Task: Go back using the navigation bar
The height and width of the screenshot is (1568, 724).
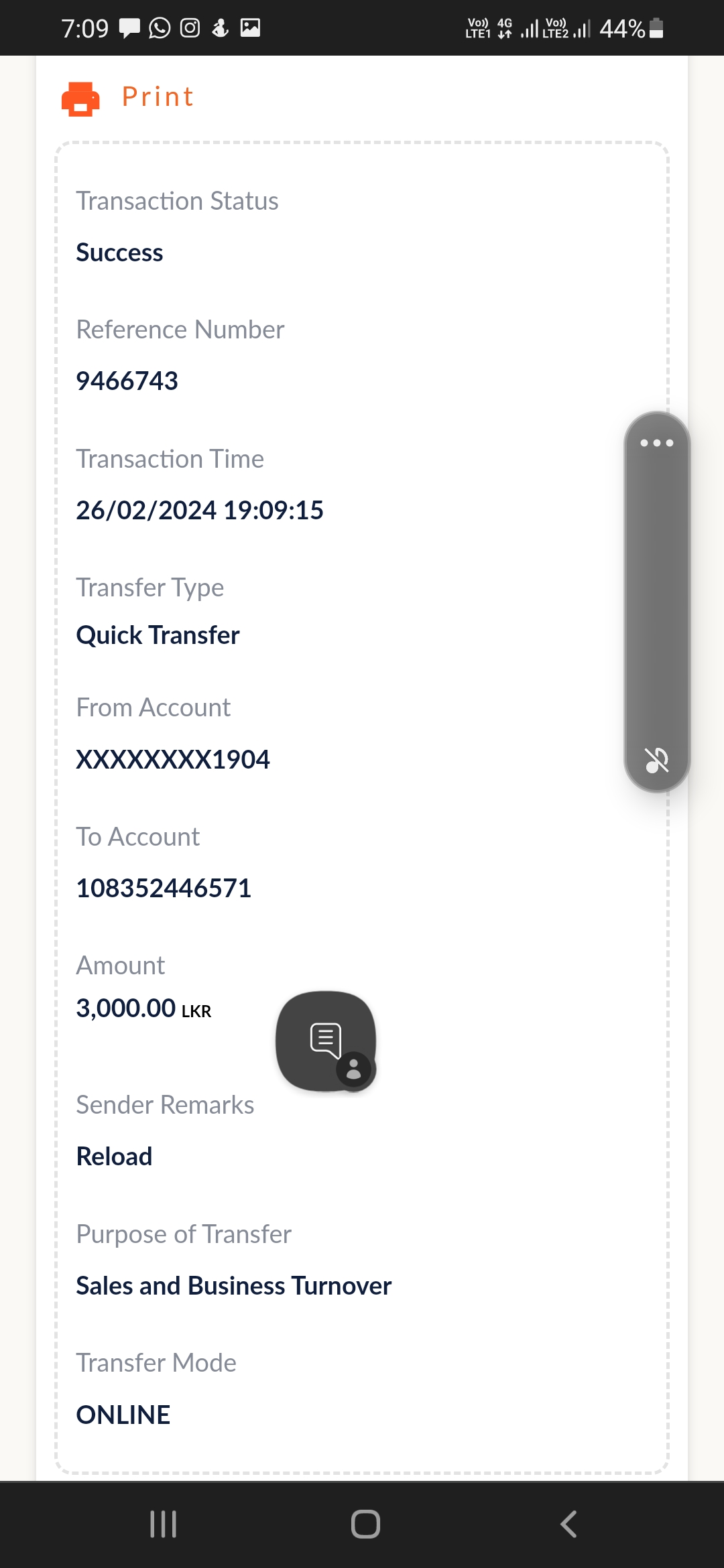Action: (x=568, y=1524)
